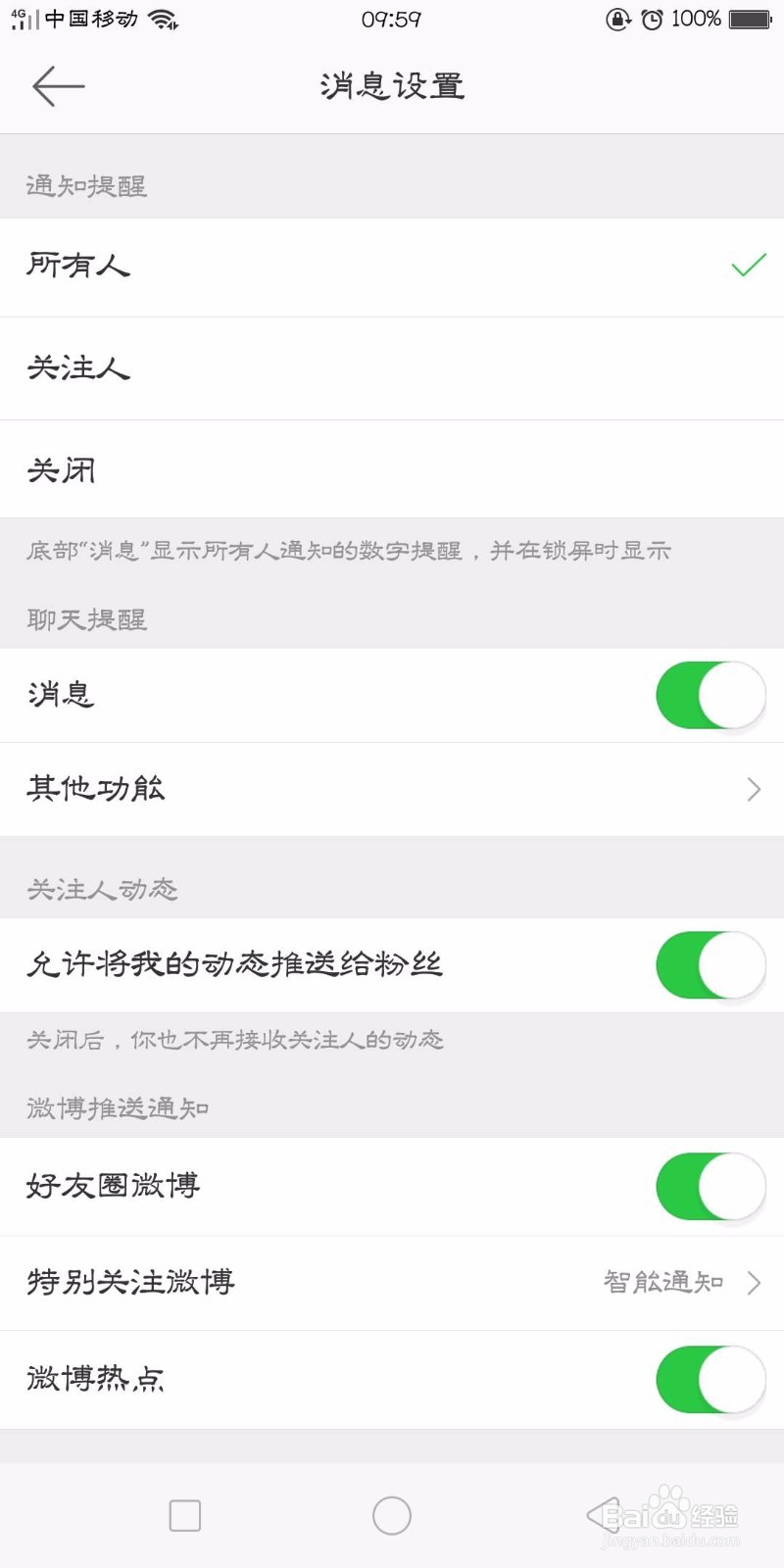Disable the 好友圈微博 push toggle
This screenshot has width=784, height=1568.
[710, 1186]
